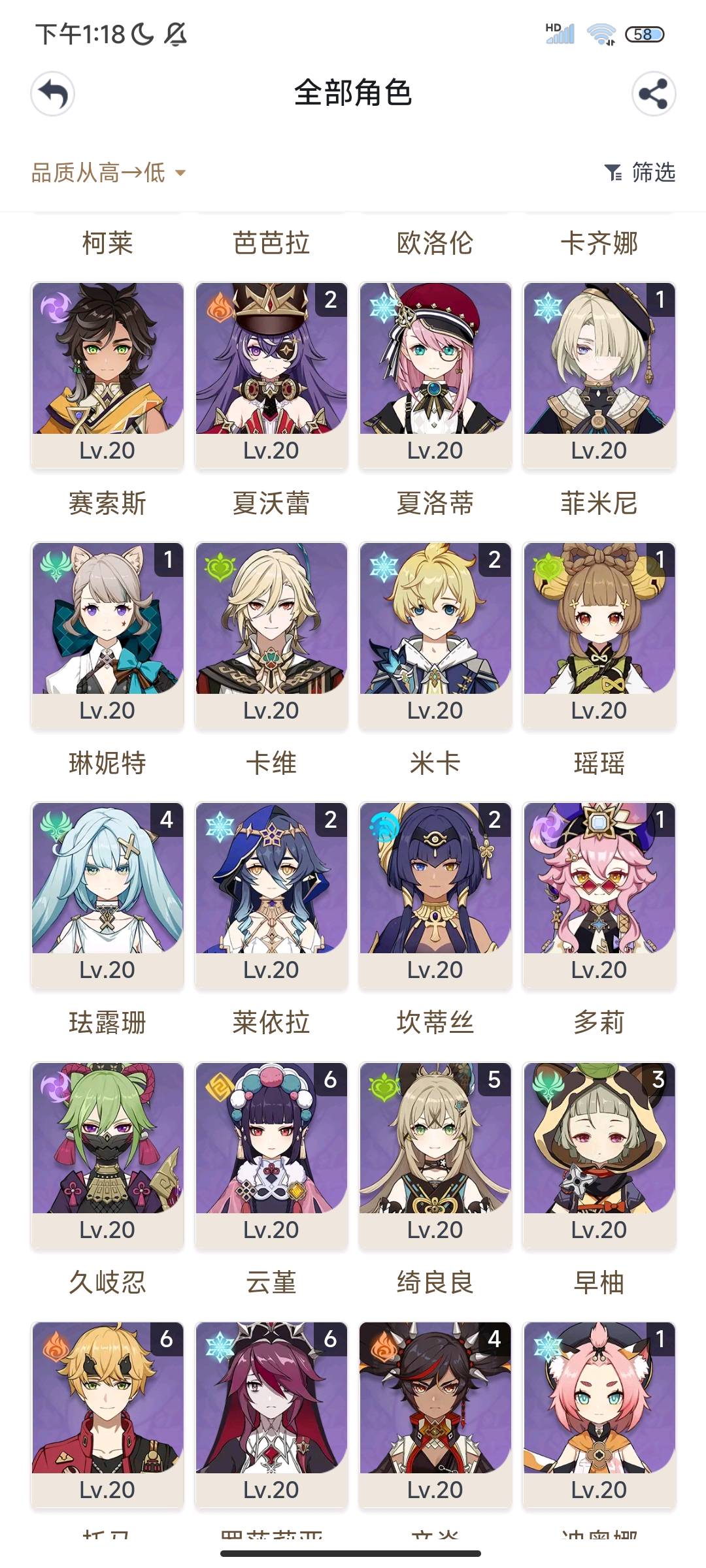
Task: Open the 云堇 character card
Action: tap(271, 1155)
